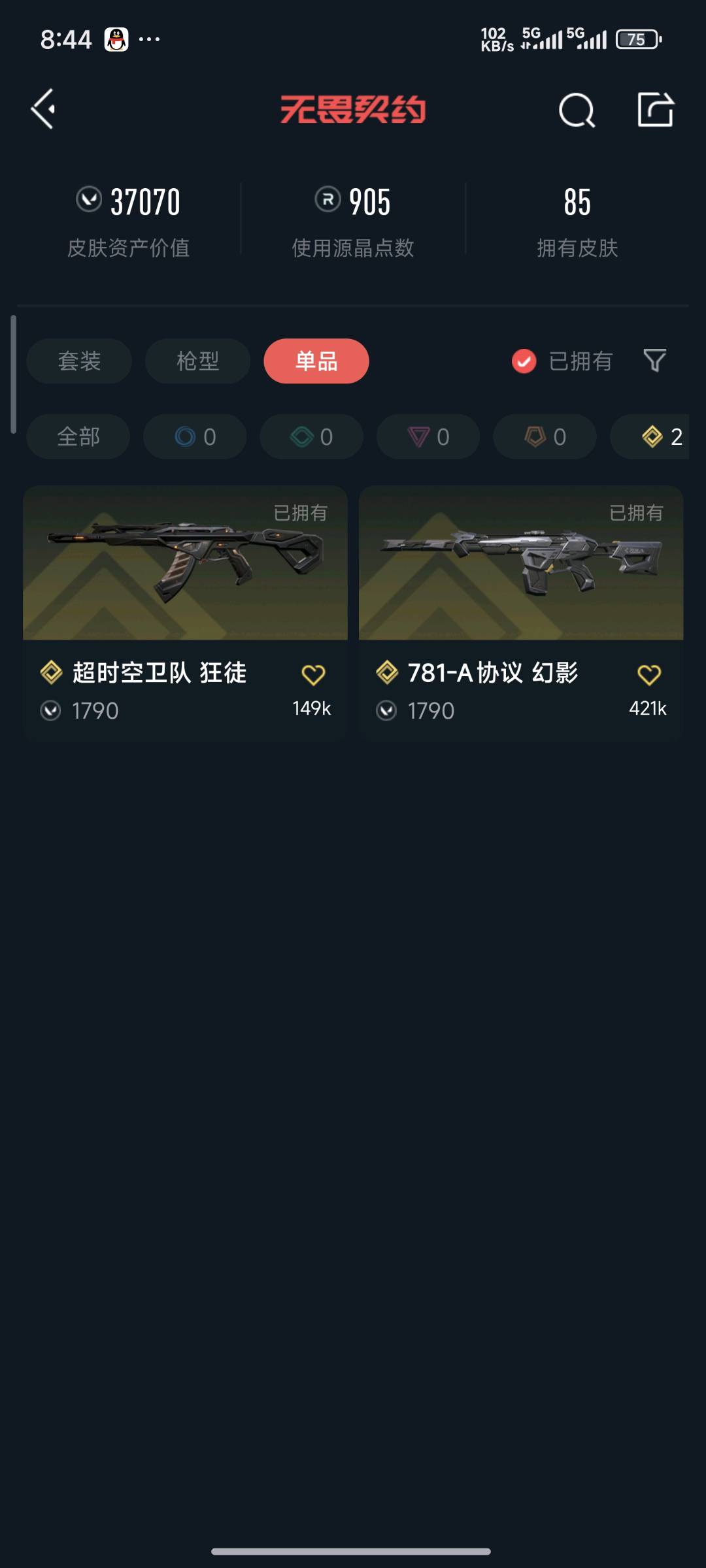This screenshot has height=1568, width=706.
Task: Open the 超时空卫队 狂徒 skin card
Action: 185,563
